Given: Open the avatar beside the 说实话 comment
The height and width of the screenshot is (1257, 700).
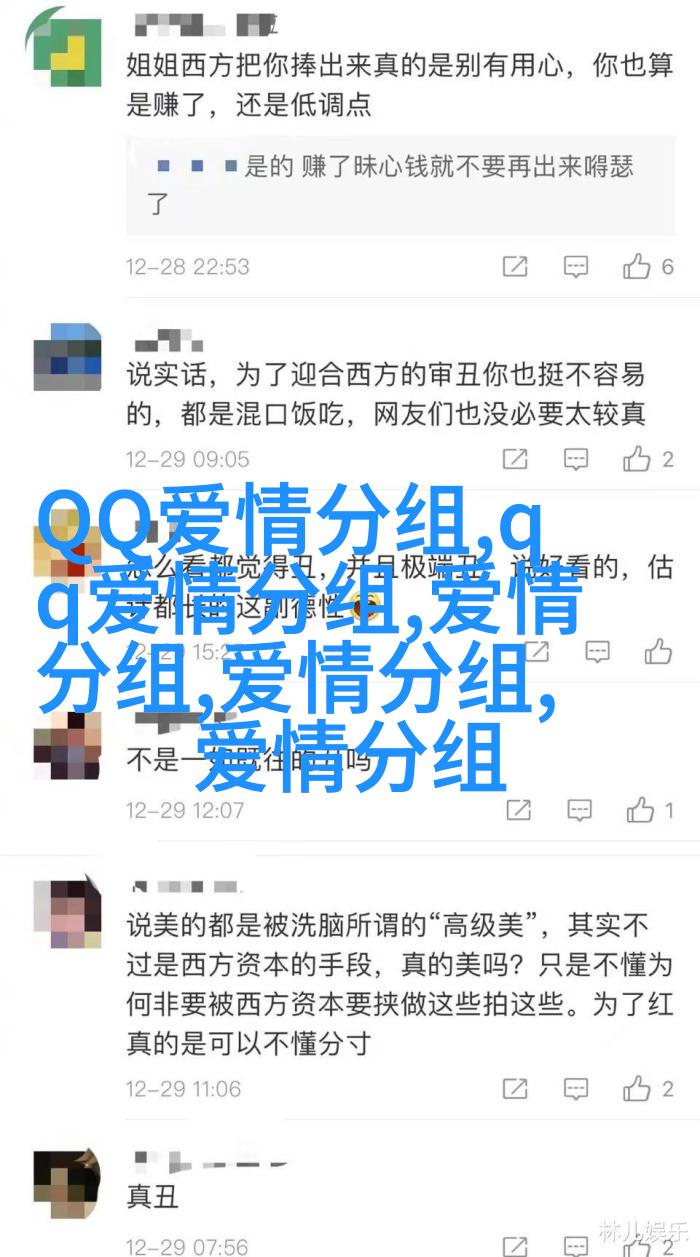Looking at the screenshot, I should 67,358.
